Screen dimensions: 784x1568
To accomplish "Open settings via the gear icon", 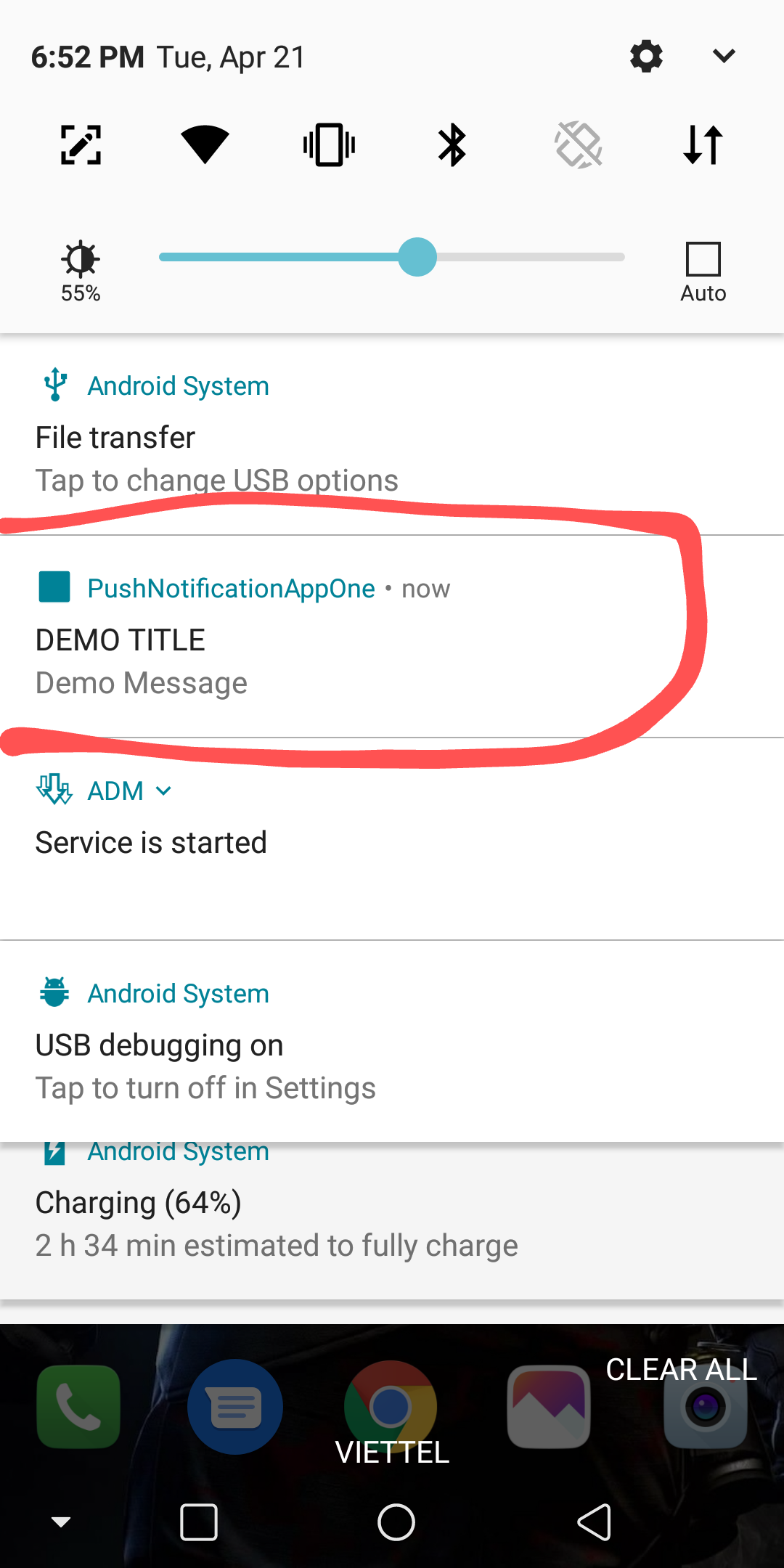I will click(646, 57).
